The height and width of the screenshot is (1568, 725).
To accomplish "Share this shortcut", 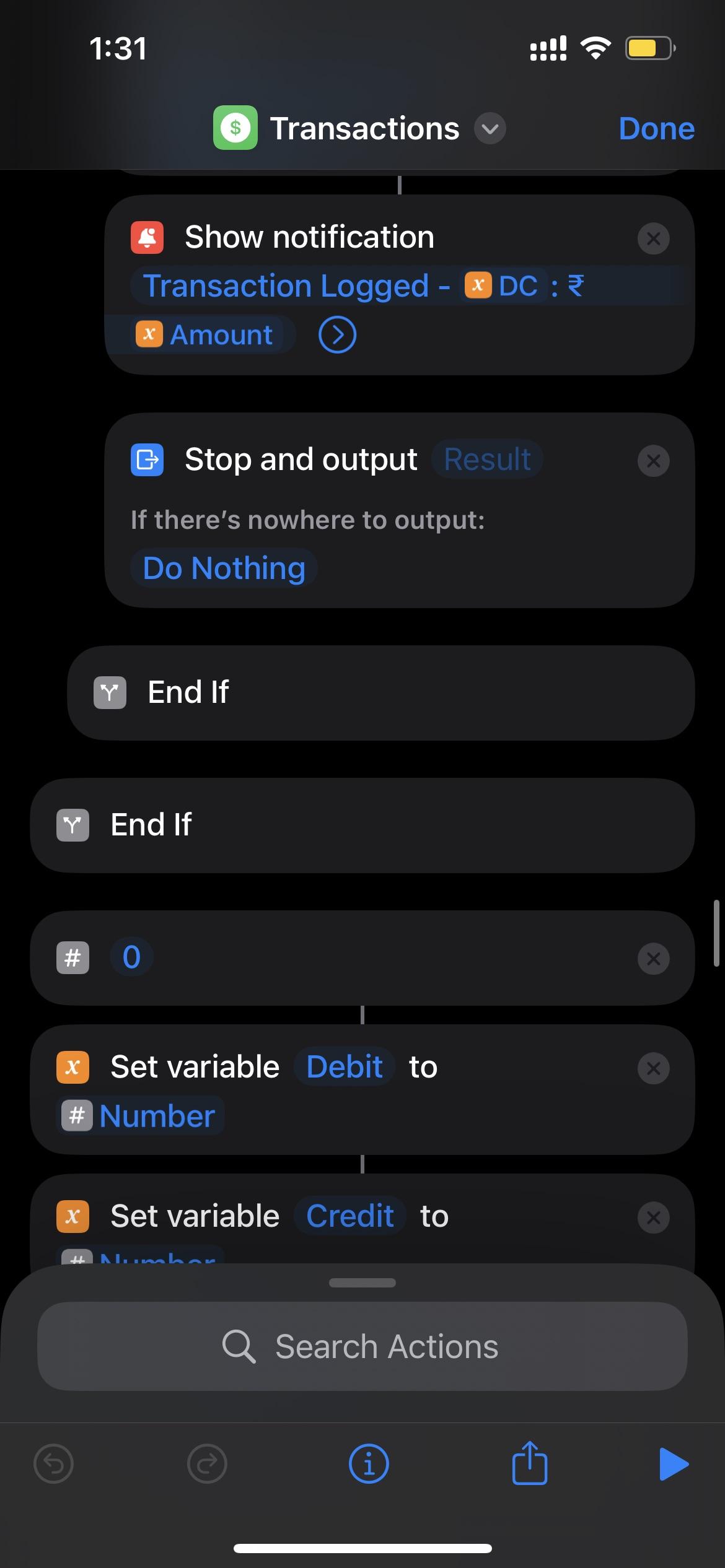I will 529,1464.
